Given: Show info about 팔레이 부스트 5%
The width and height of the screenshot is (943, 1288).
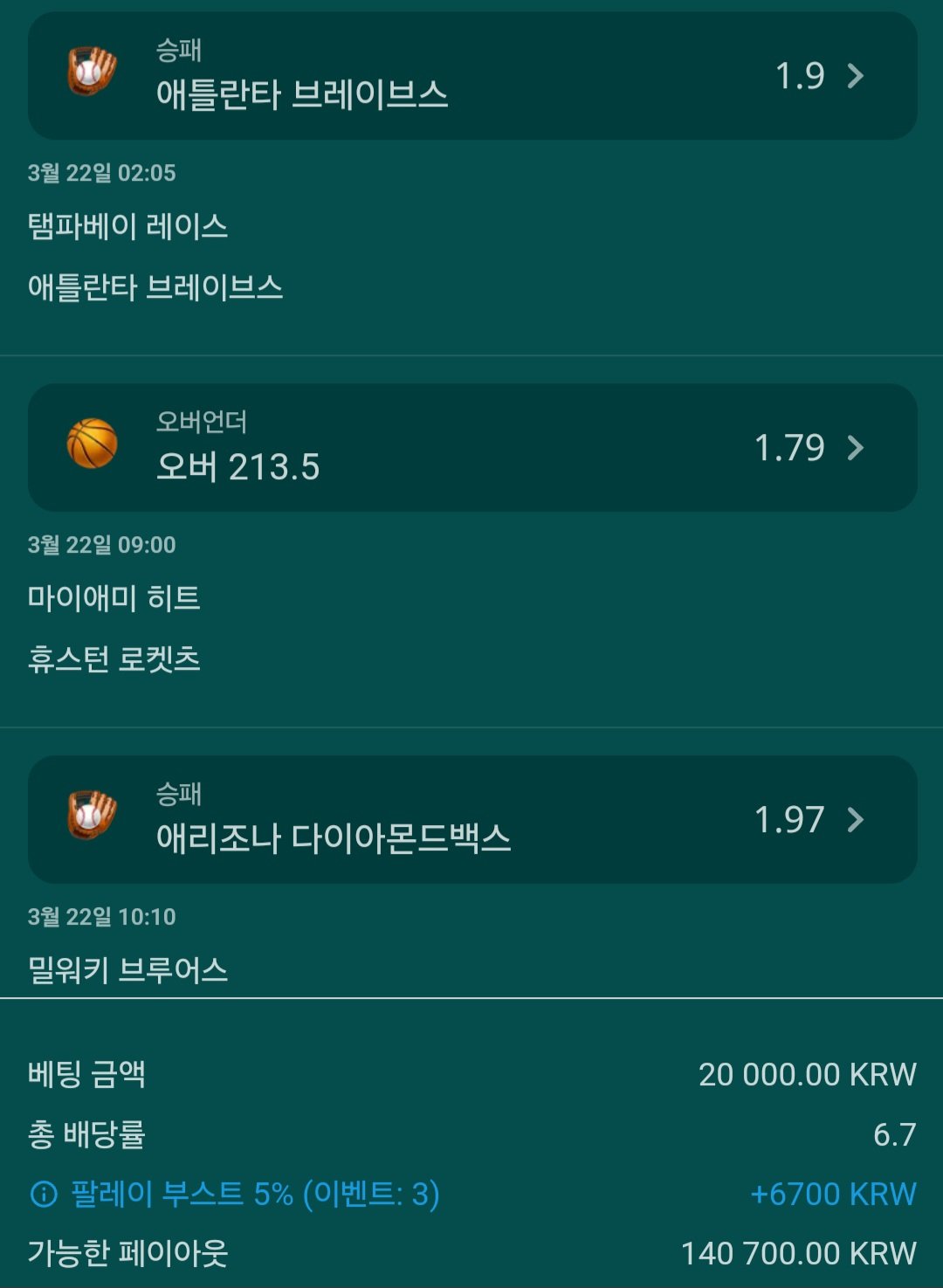Looking at the screenshot, I should (x=43, y=1194).
